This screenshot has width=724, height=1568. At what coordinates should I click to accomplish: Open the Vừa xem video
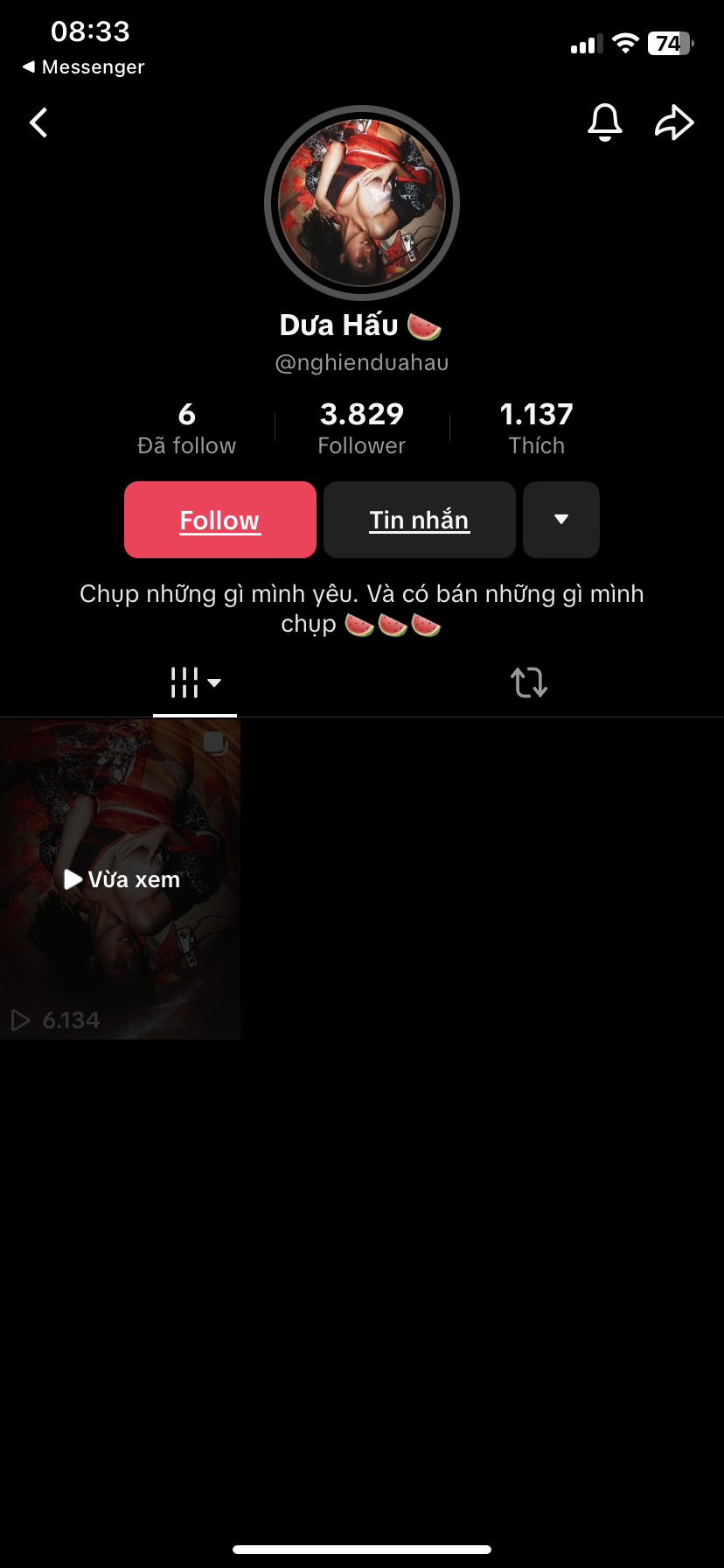click(120, 879)
